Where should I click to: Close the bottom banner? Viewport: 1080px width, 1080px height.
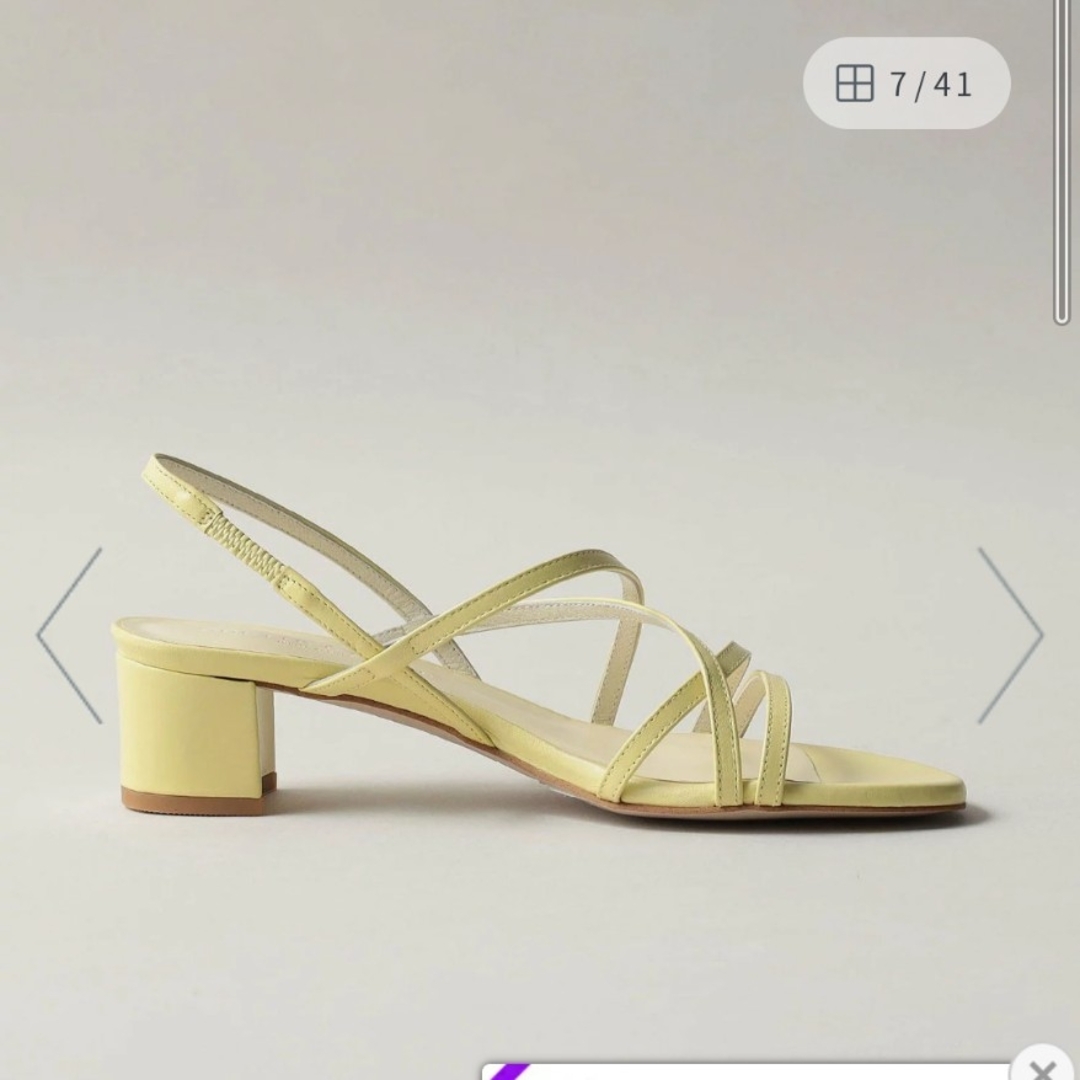tap(1043, 1064)
